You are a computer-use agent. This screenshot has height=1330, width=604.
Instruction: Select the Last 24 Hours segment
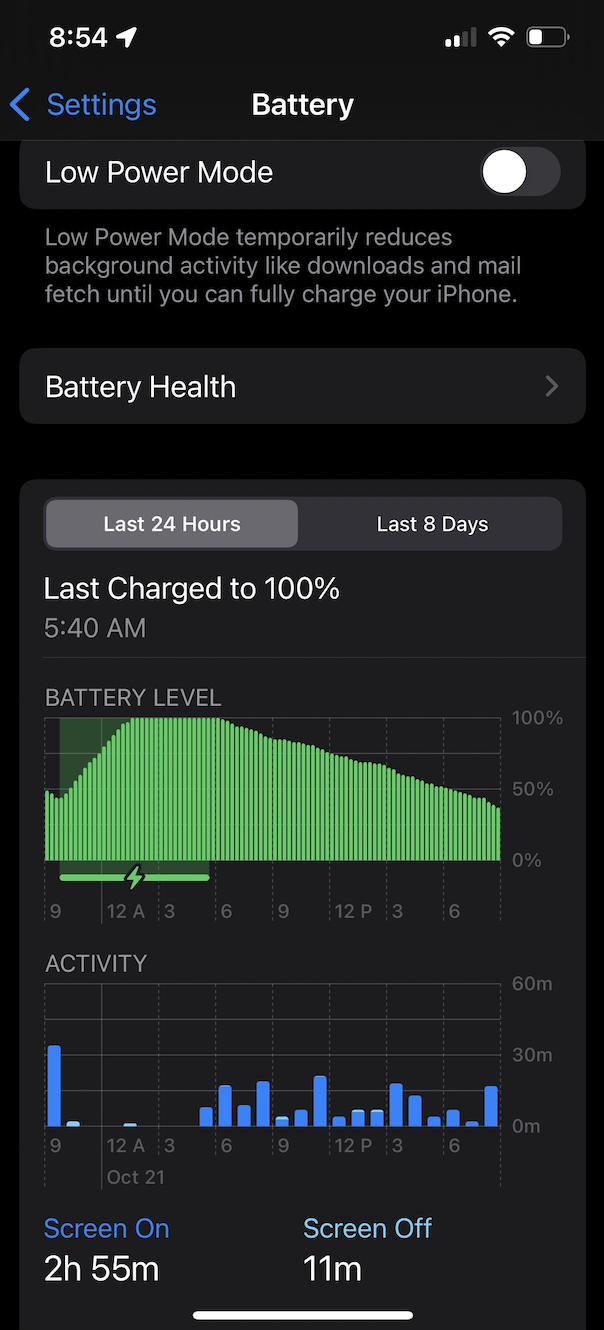coord(172,524)
